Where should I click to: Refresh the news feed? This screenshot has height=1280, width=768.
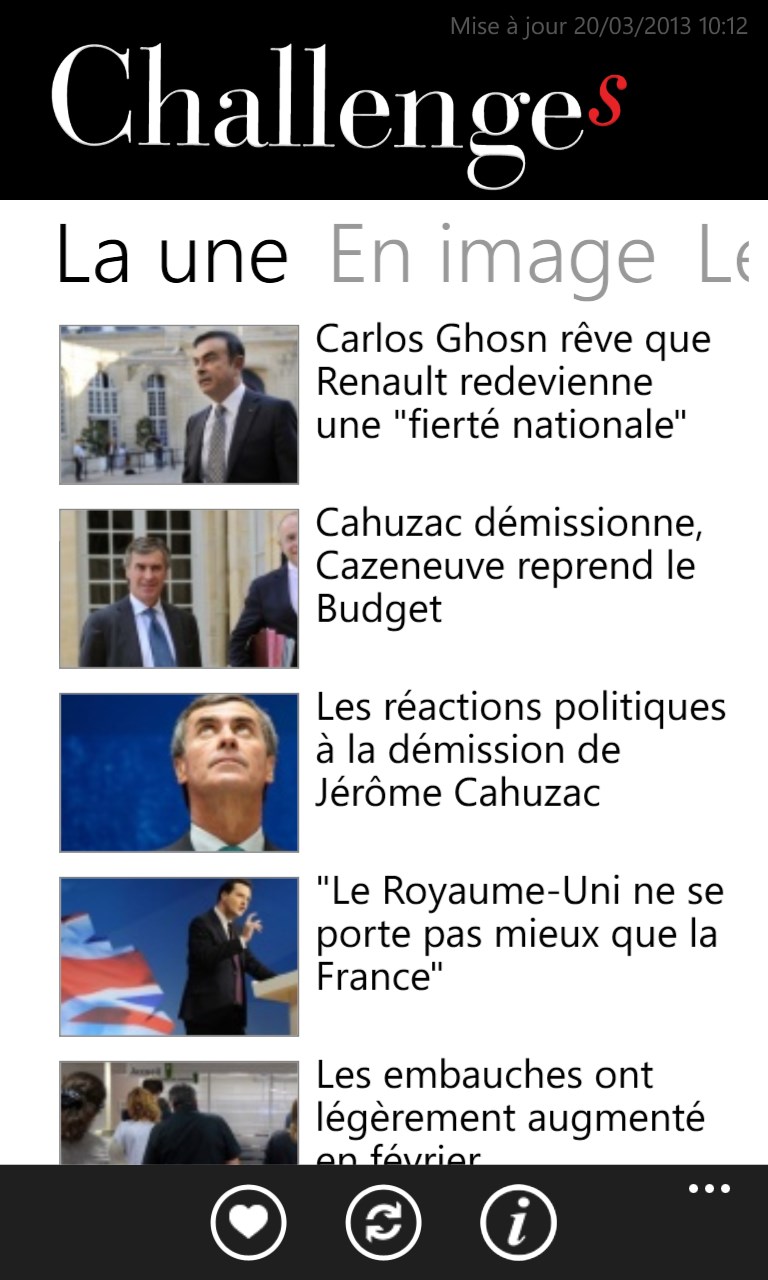pyautogui.click(x=383, y=1222)
